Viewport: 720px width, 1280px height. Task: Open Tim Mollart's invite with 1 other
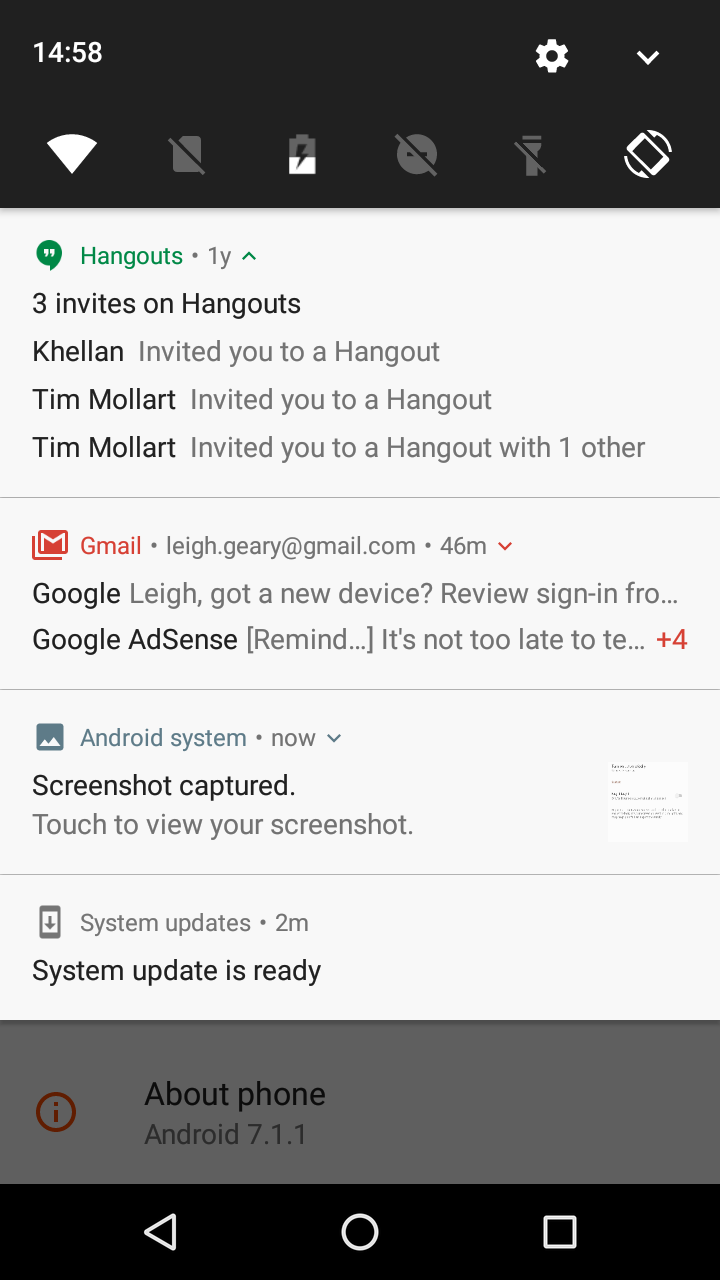coord(339,447)
